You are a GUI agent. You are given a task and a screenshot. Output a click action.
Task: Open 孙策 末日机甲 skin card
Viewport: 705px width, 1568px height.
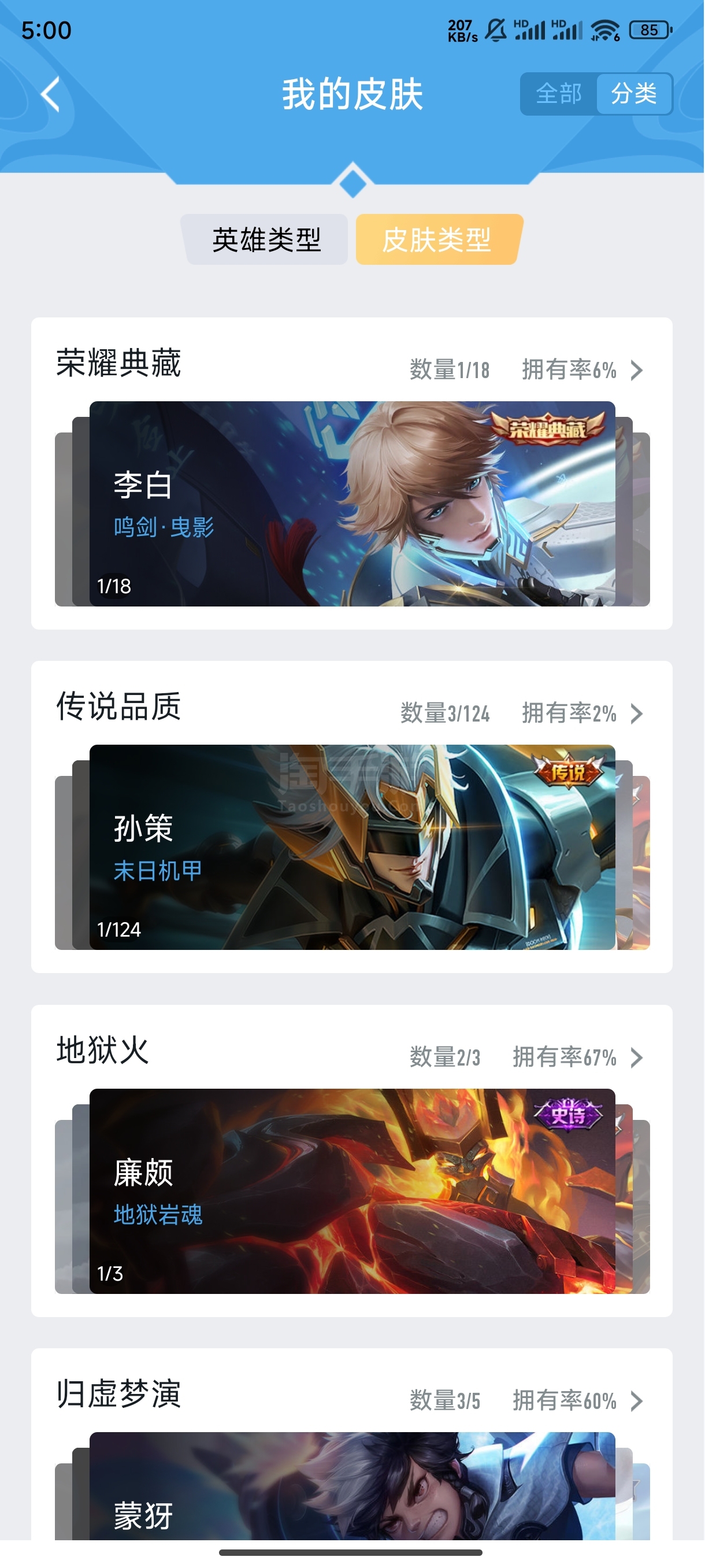352,846
